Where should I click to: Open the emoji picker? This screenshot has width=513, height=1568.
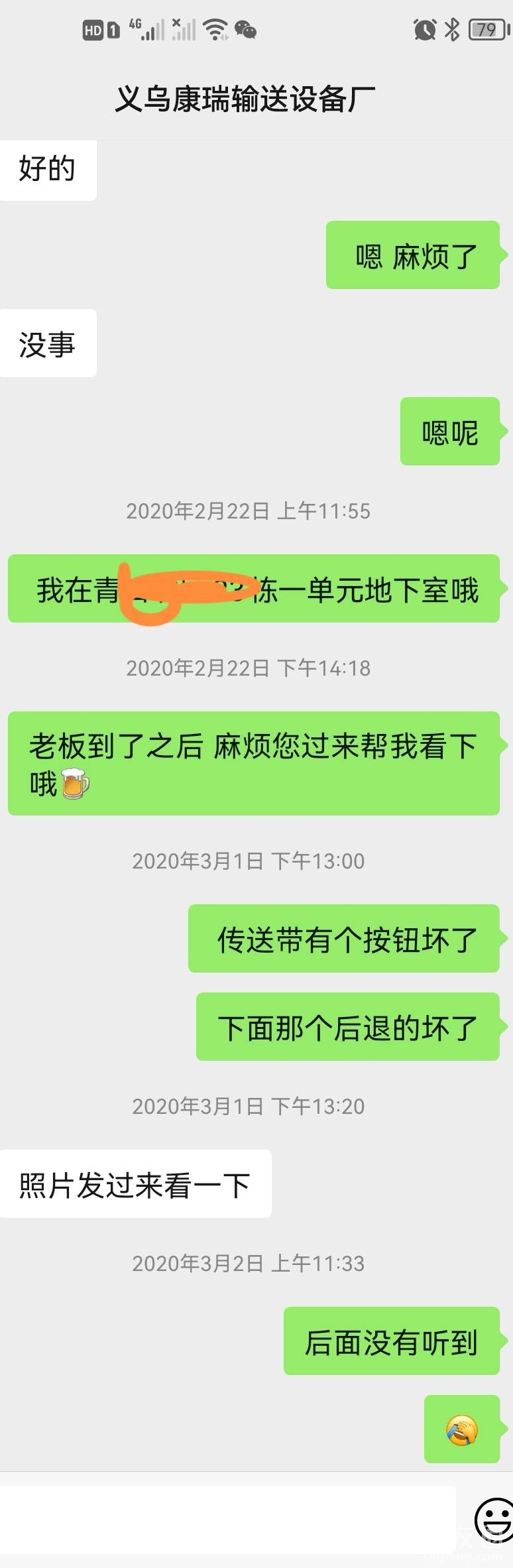pos(494,1519)
